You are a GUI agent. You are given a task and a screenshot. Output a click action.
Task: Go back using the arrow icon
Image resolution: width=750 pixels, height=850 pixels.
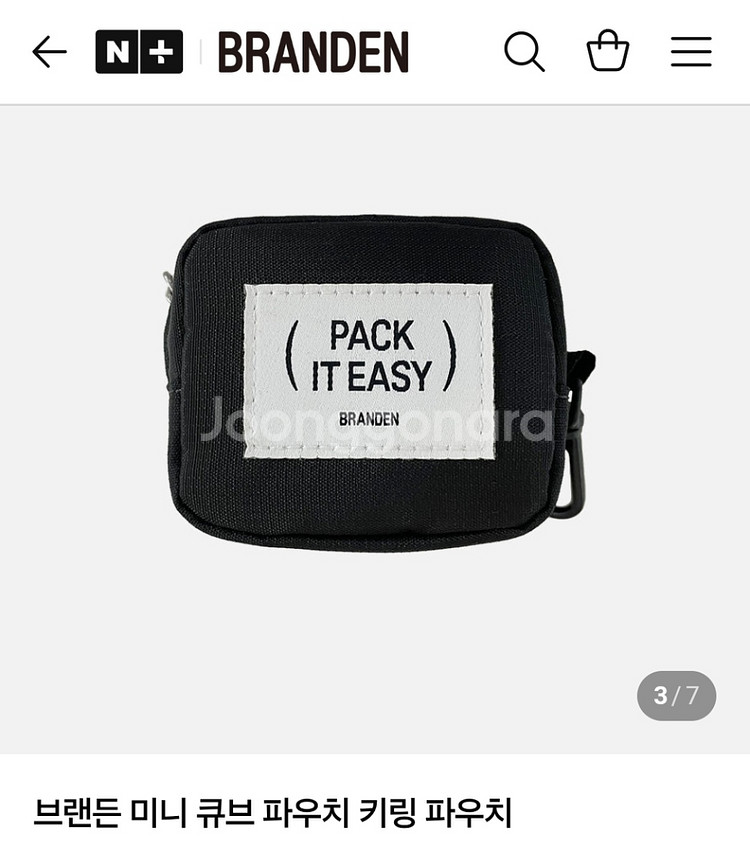[49, 52]
